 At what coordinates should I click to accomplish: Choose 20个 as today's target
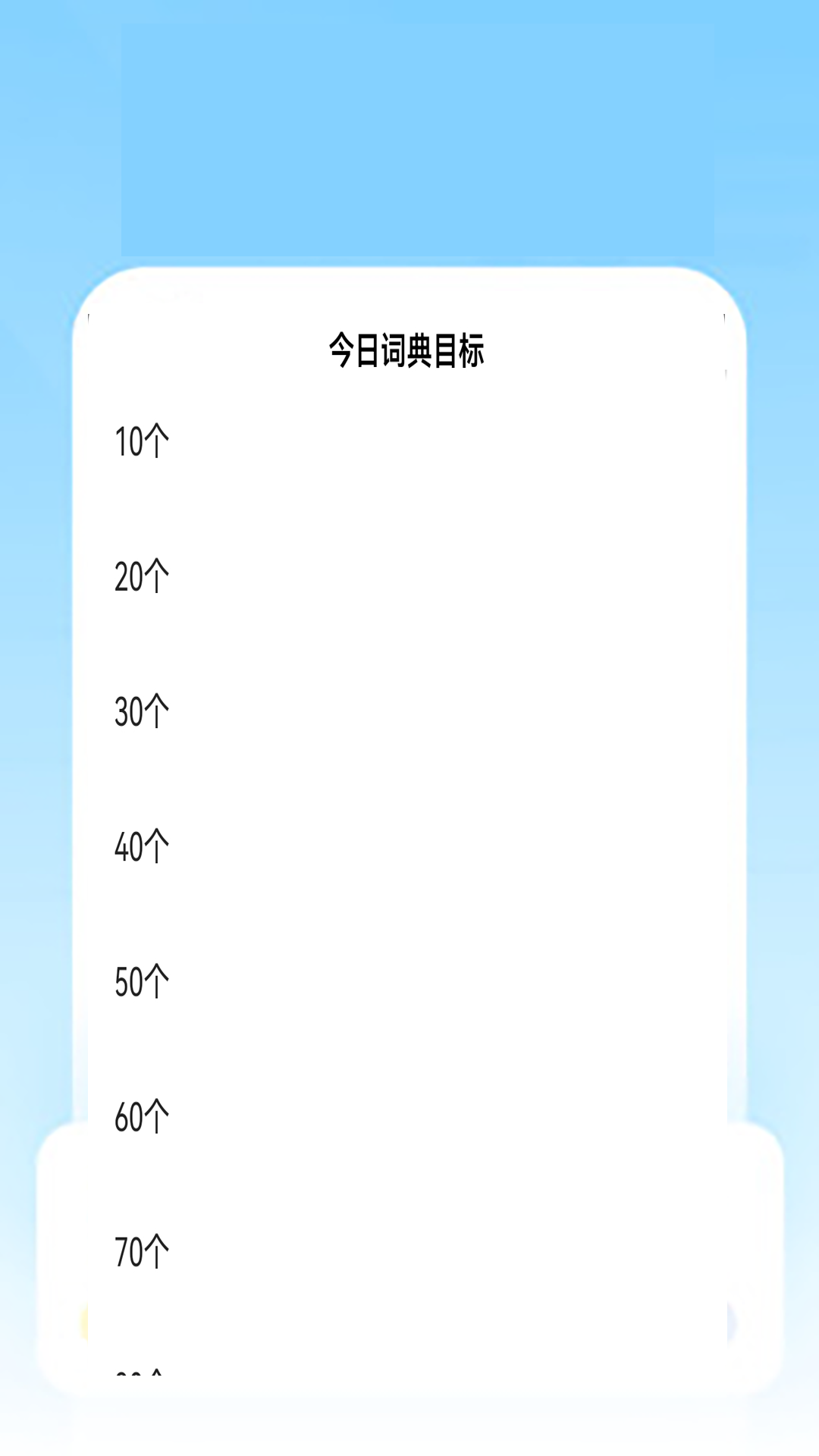click(x=142, y=576)
